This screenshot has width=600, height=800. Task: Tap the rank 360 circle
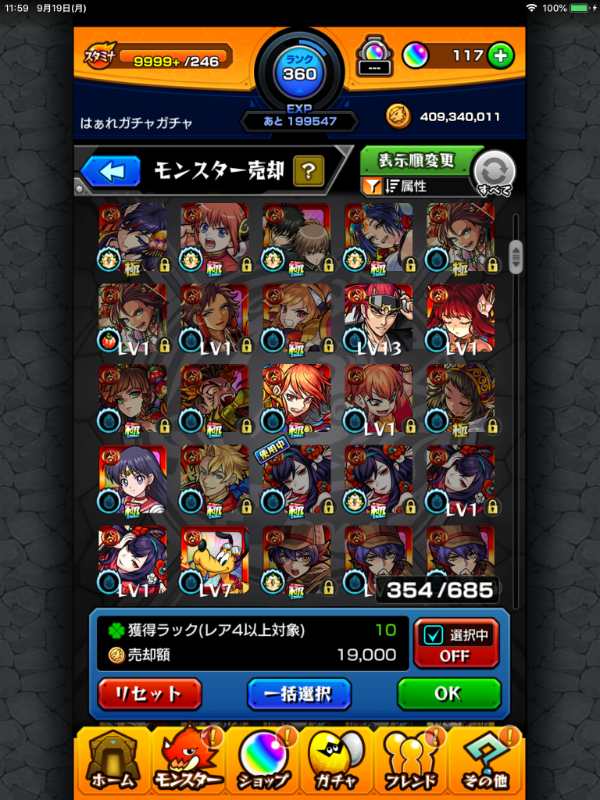[x=300, y=68]
